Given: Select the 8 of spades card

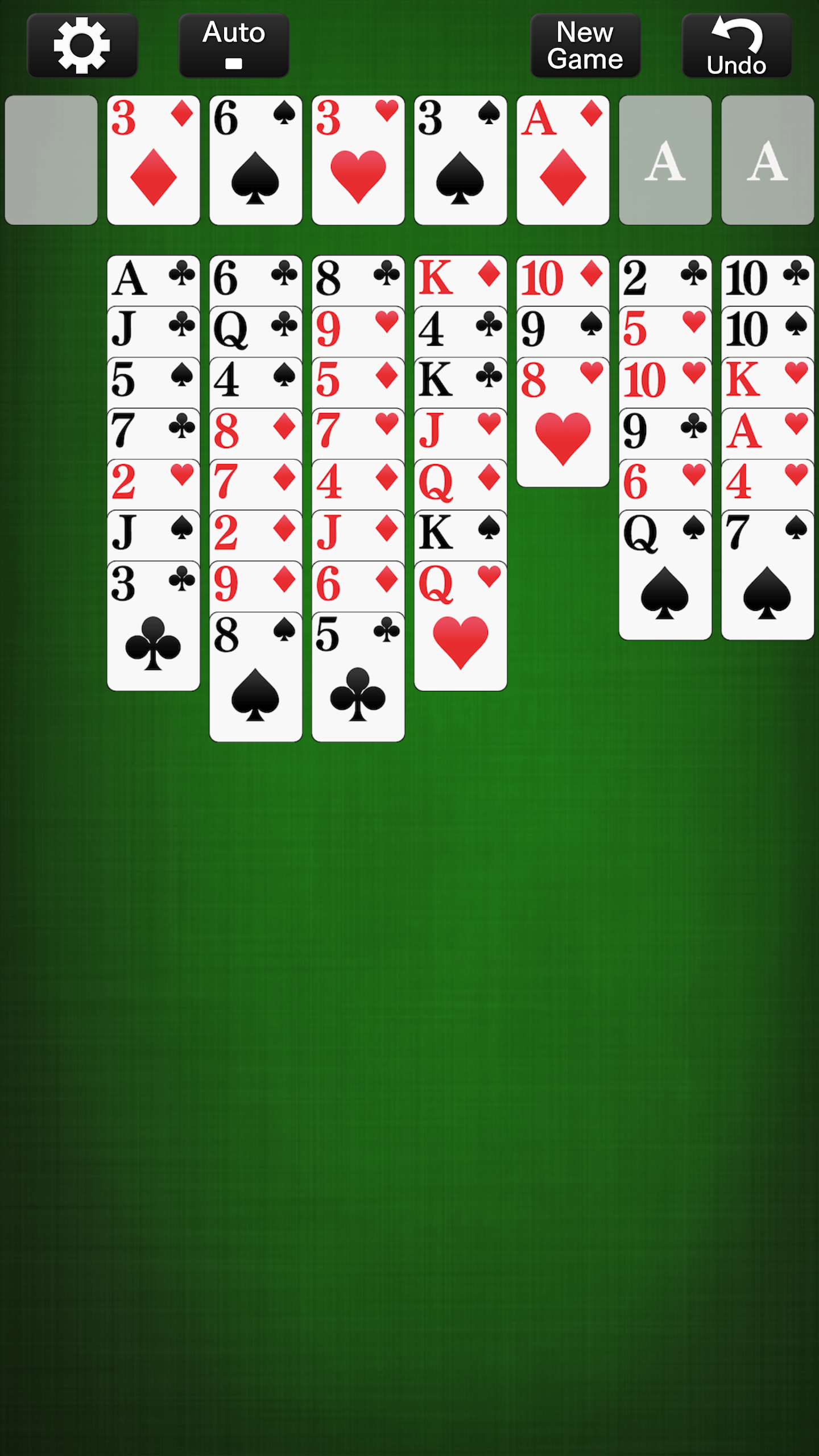Looking at the screenshot, I should coord(256,677).
